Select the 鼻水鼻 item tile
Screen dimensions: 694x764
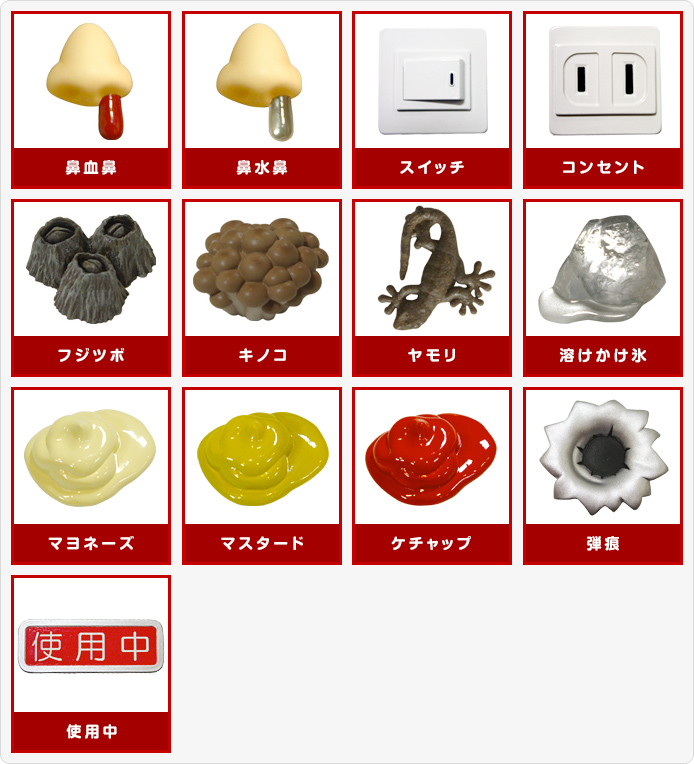point(261,100)
